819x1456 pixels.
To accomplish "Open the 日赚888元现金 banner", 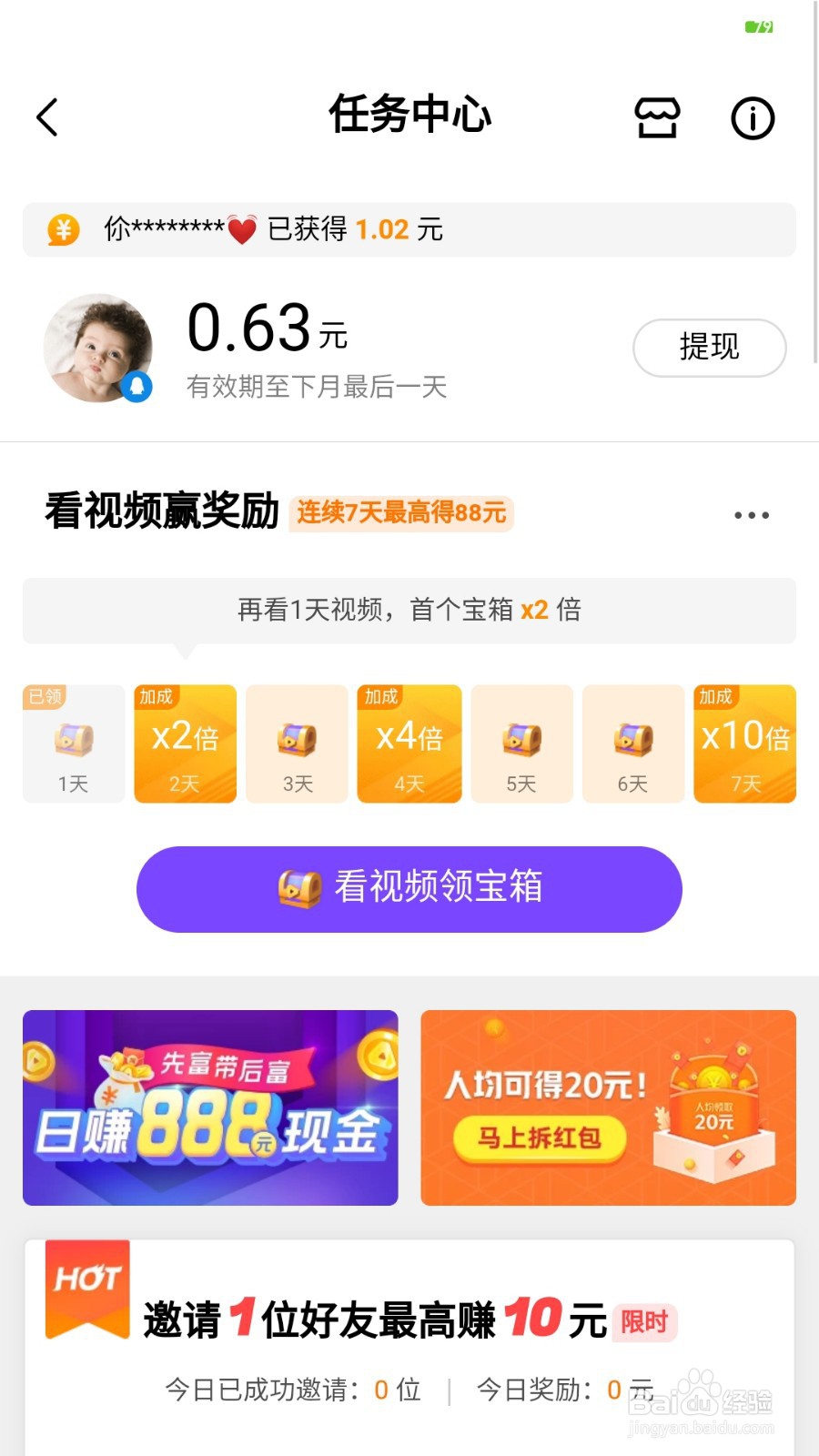I will tap(210, 1107).
